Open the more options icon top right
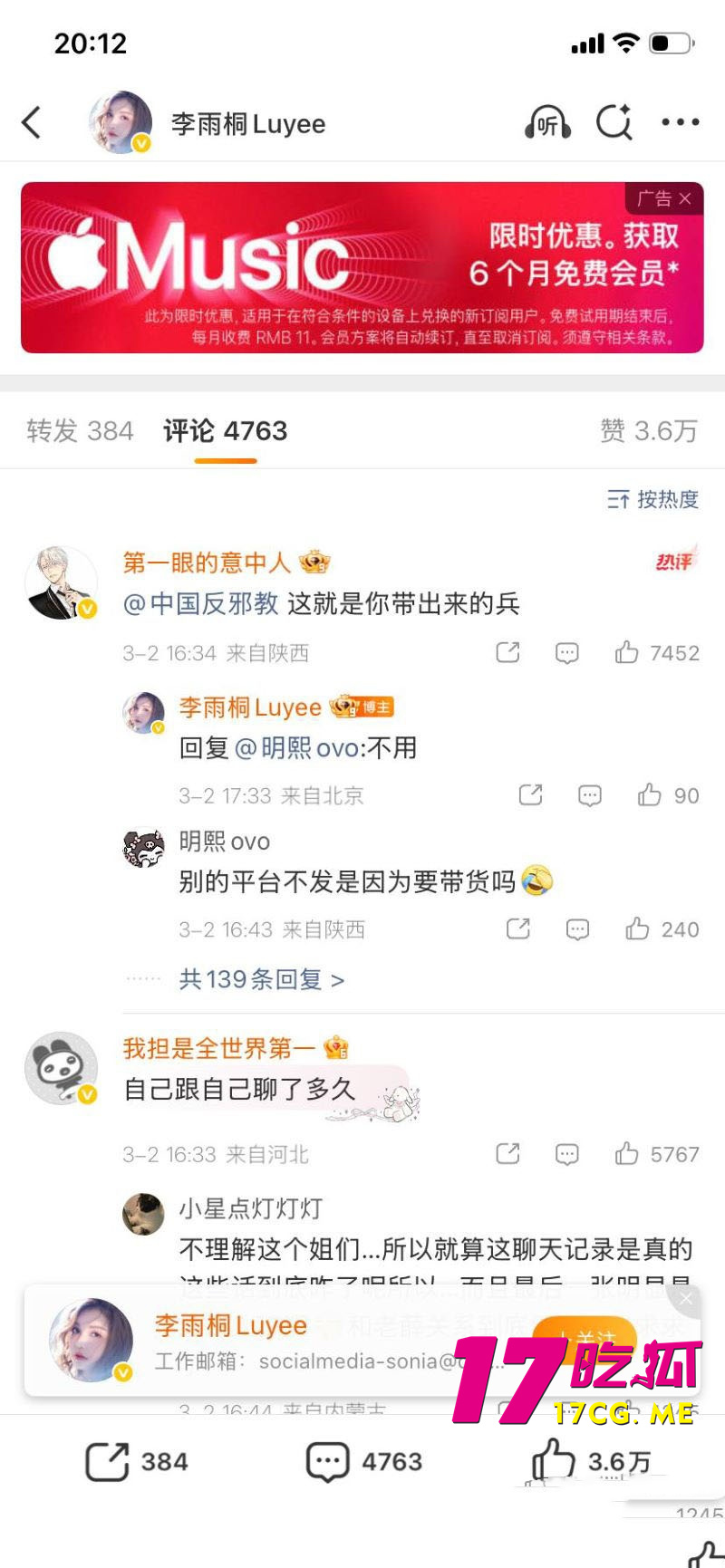This screenshot has width=725, height=1568. (x=680, y=123)
